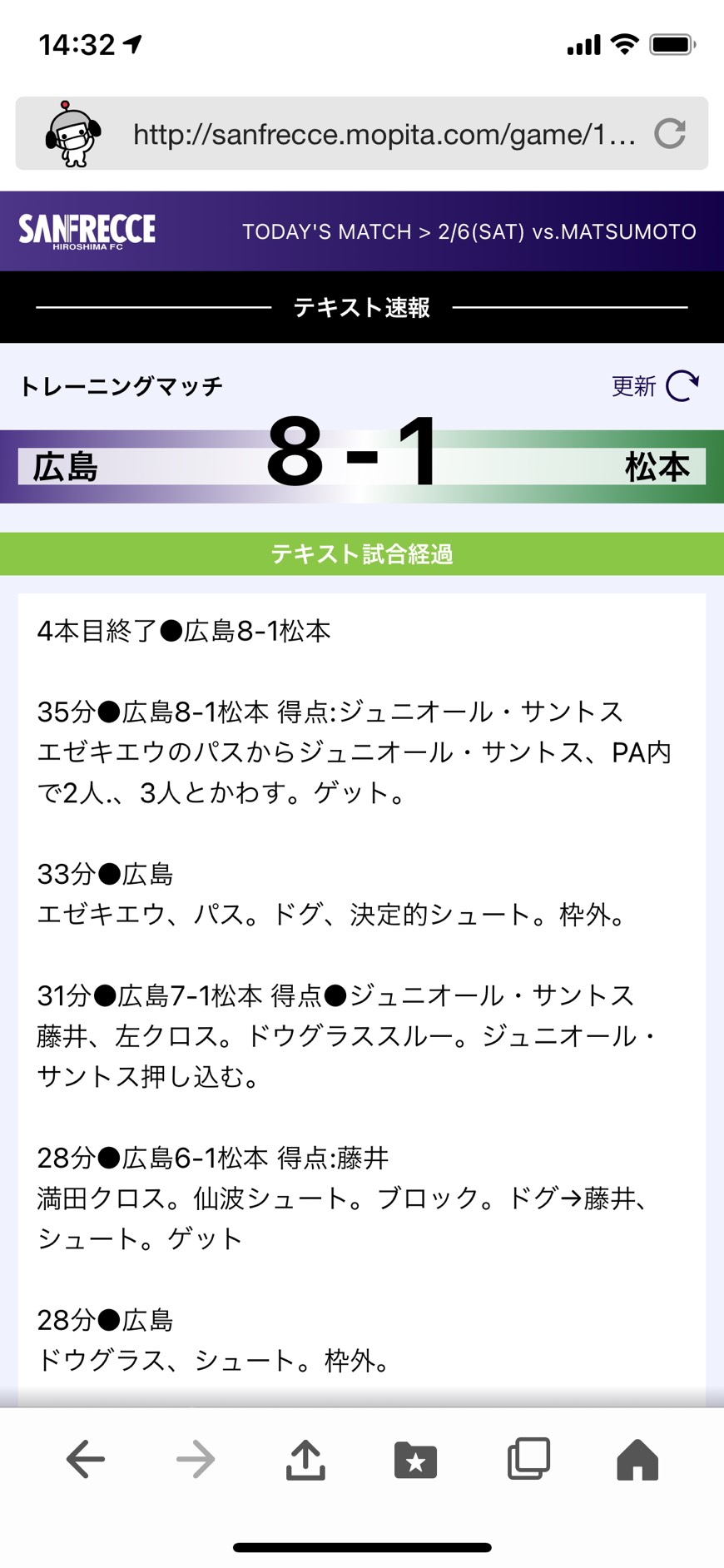Go forward to the next page

coord(196,1459)
